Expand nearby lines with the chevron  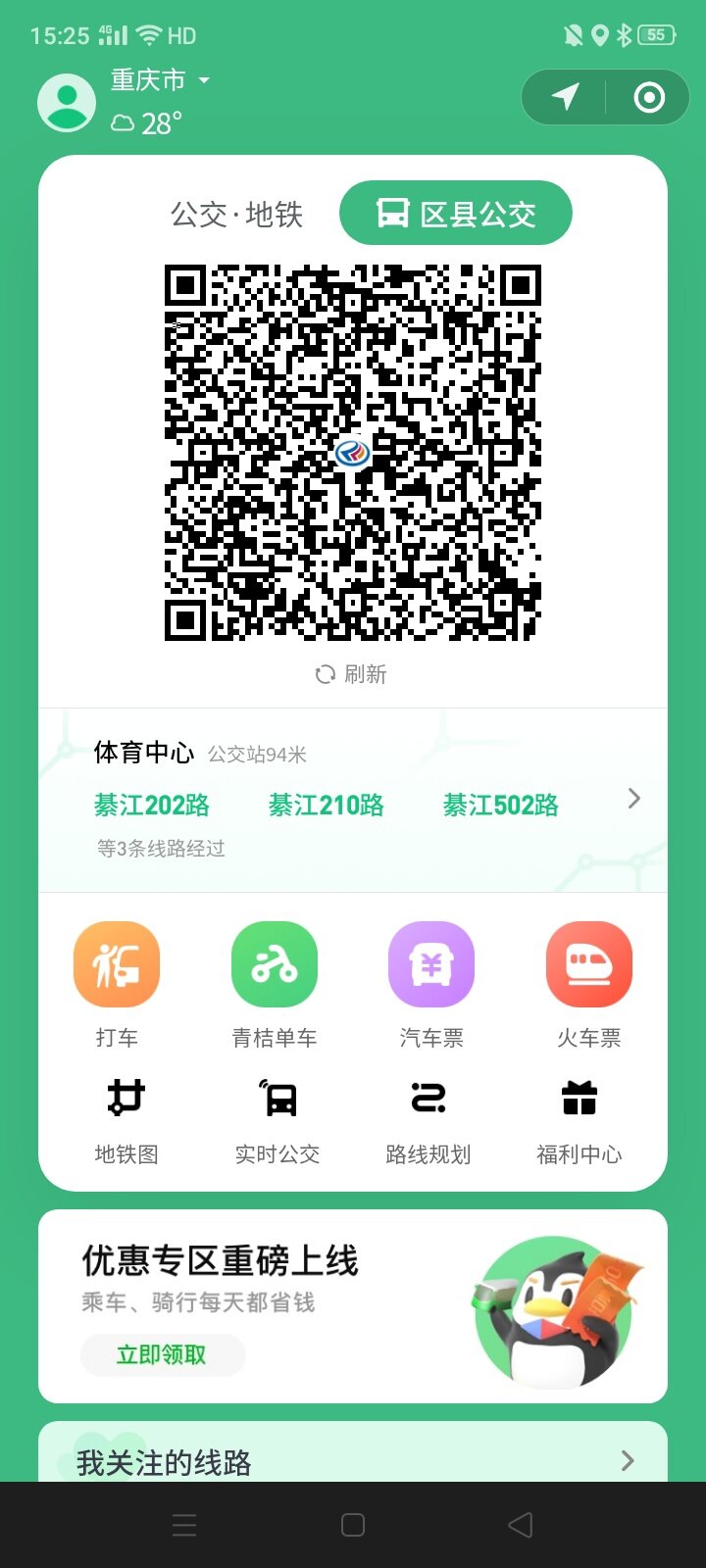pyautogui.click(x=633, y=799)
